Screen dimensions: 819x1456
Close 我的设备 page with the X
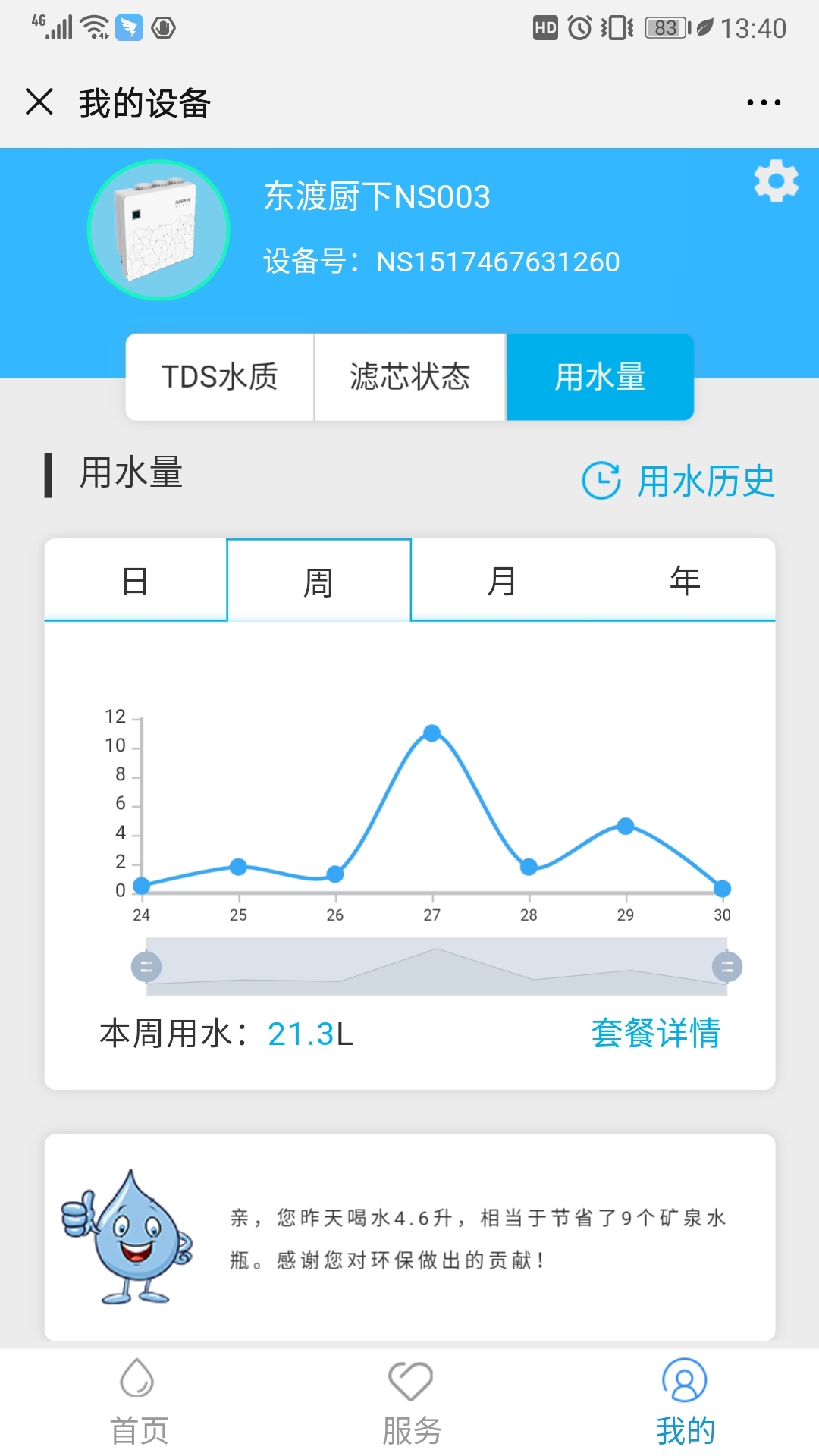pyautogui.click(x=37, y=102)
